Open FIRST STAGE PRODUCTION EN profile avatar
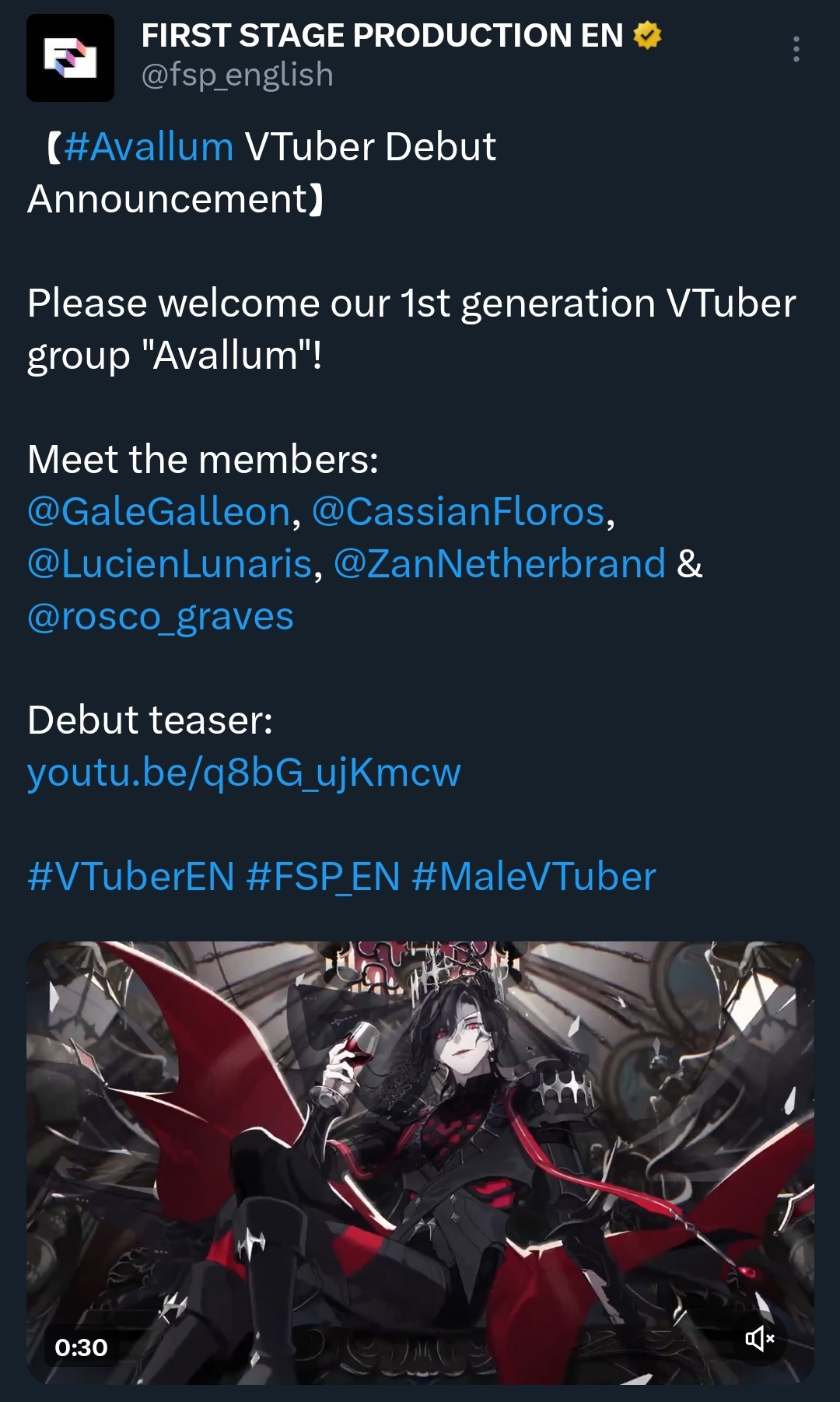The image size is (840, 1402). 70,58
